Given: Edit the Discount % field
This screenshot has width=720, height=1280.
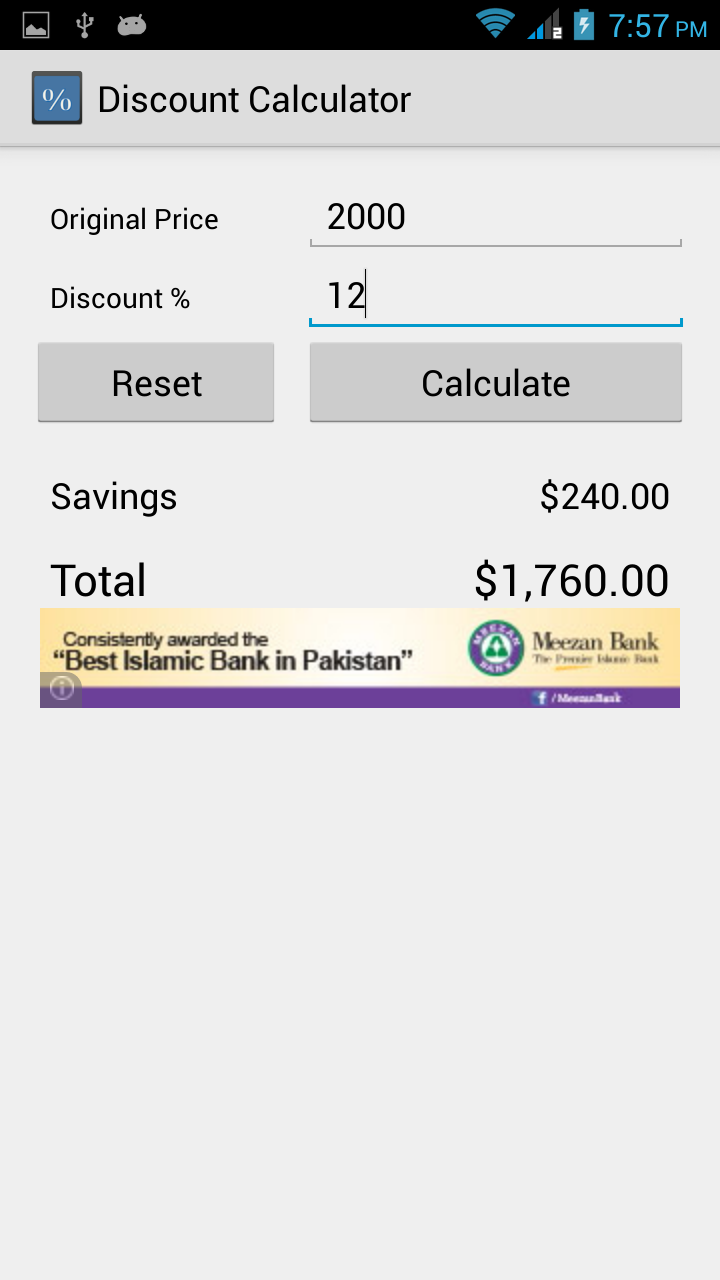Looking at the screenshot, I should 495,297.
